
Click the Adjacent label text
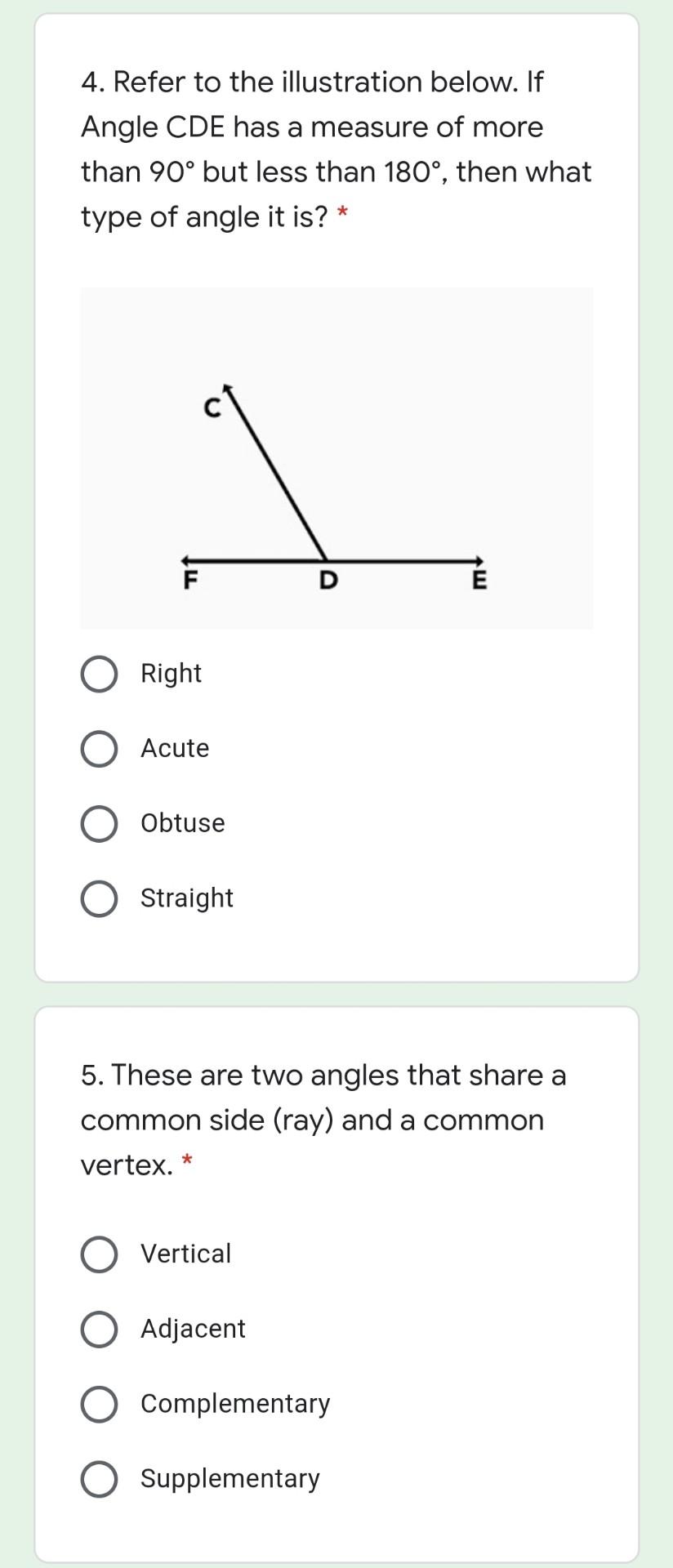point(194,1329)
